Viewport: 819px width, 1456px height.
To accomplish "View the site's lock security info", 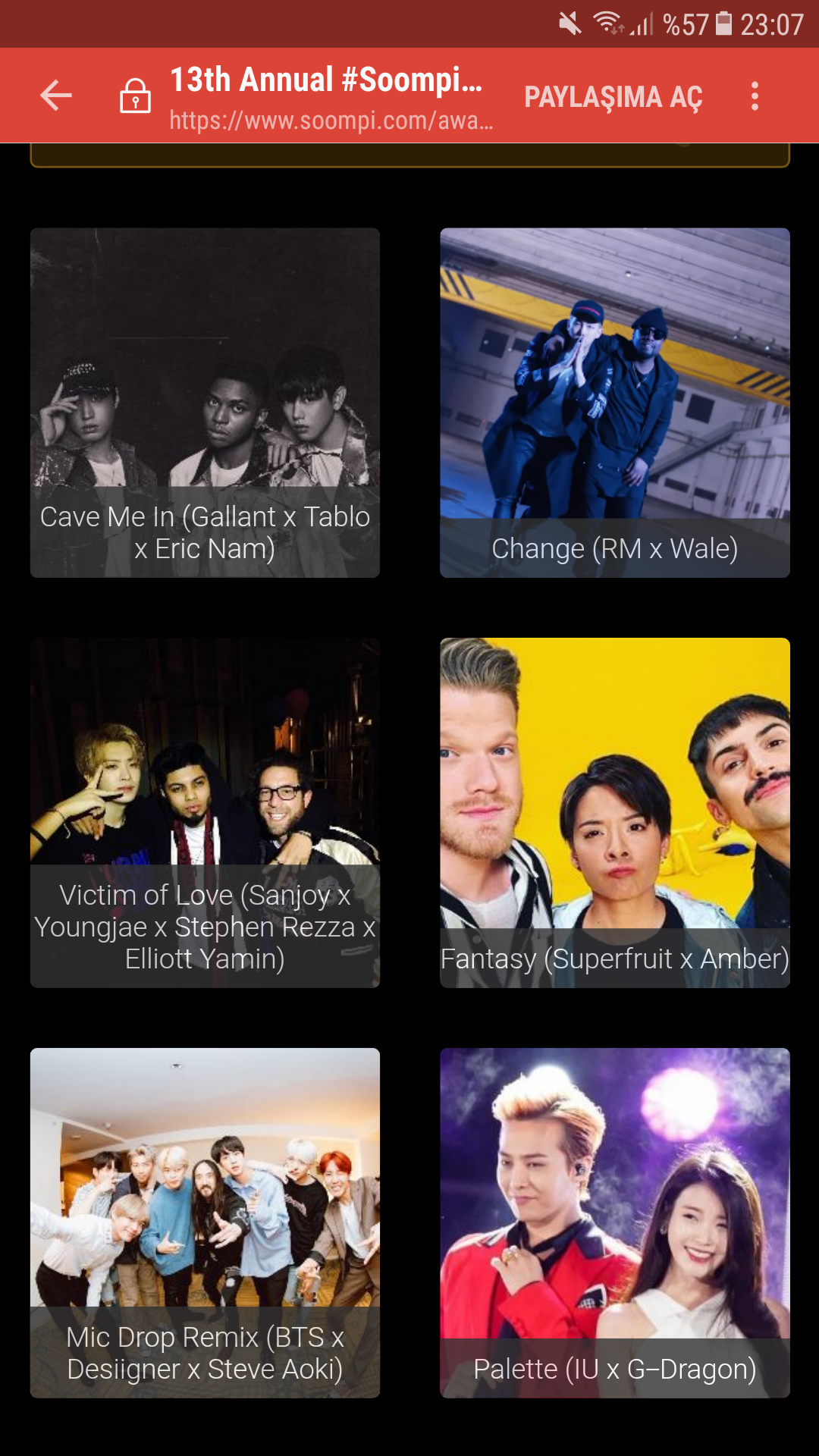I will [135, 96].
